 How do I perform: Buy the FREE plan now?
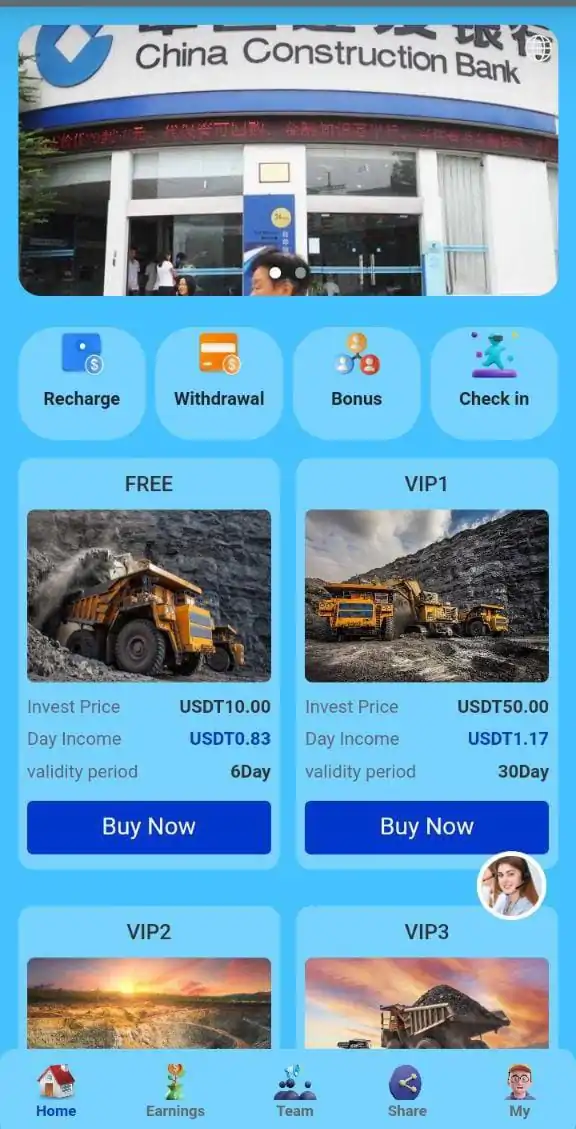149,827
